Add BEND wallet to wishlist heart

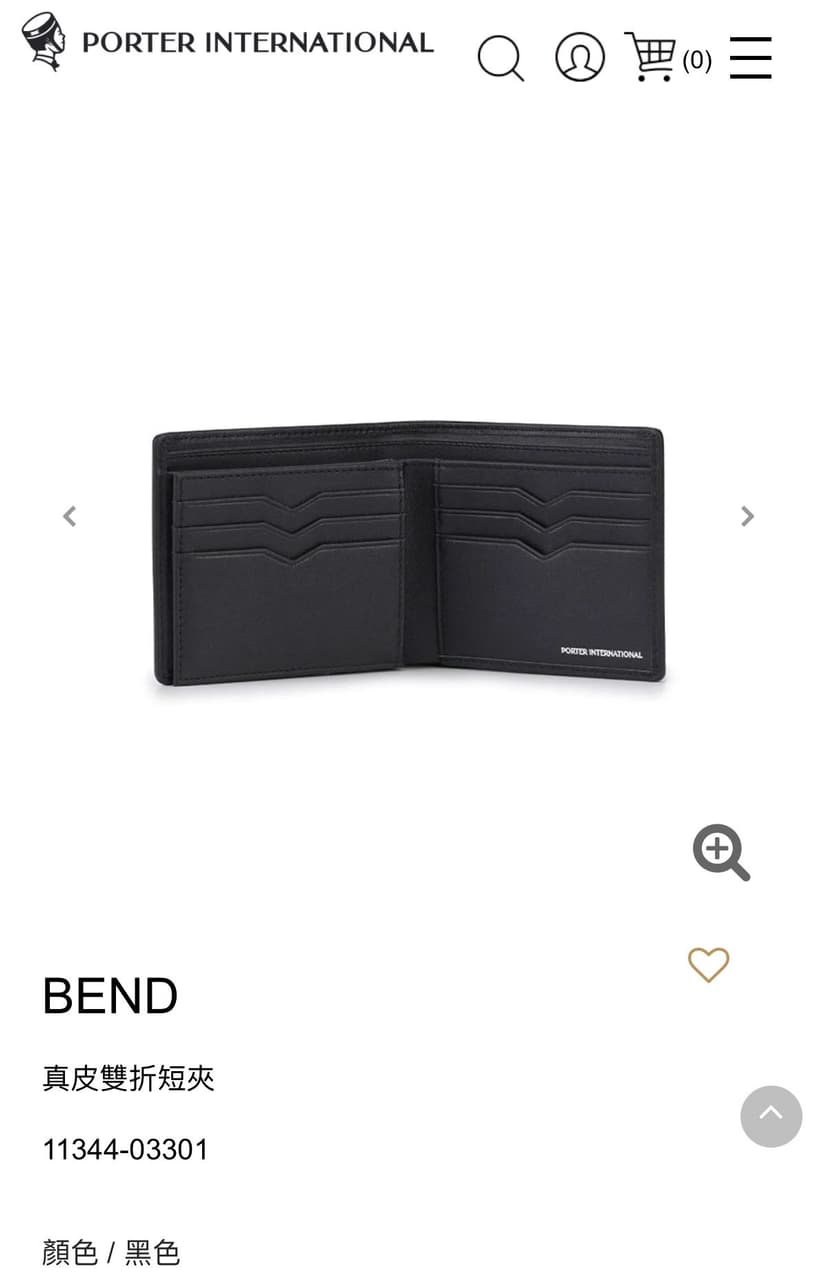[x=708, y=964]
